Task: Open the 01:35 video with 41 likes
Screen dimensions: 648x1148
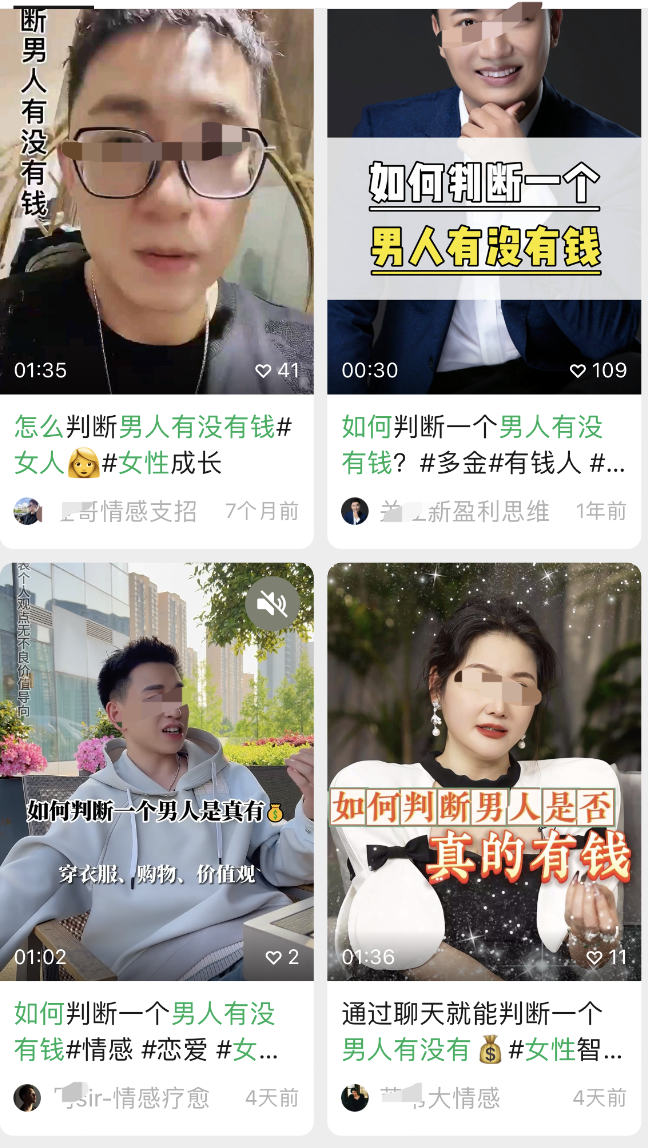Action: pyautogui.click(x=157, y=200)
